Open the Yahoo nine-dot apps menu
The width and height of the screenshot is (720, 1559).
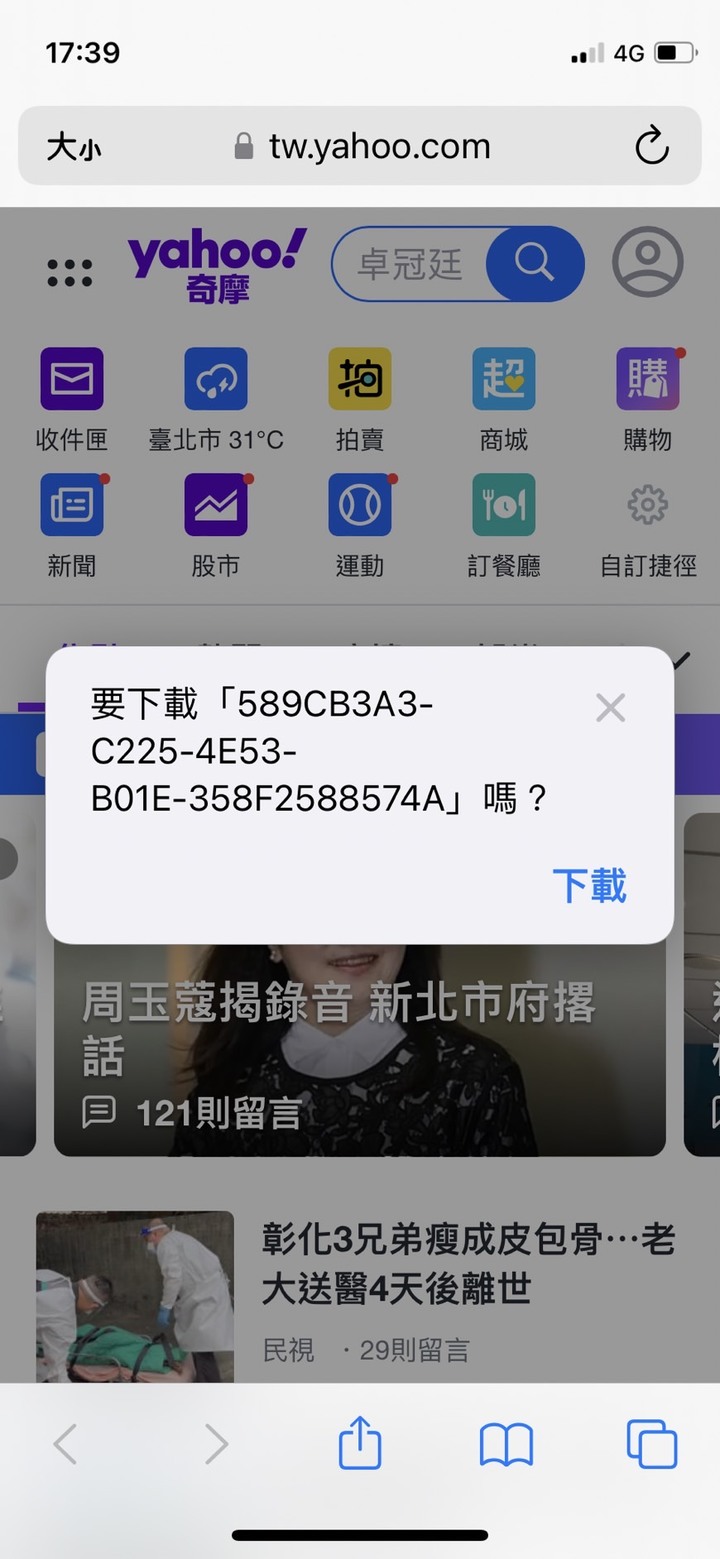(x=70, y=273)
